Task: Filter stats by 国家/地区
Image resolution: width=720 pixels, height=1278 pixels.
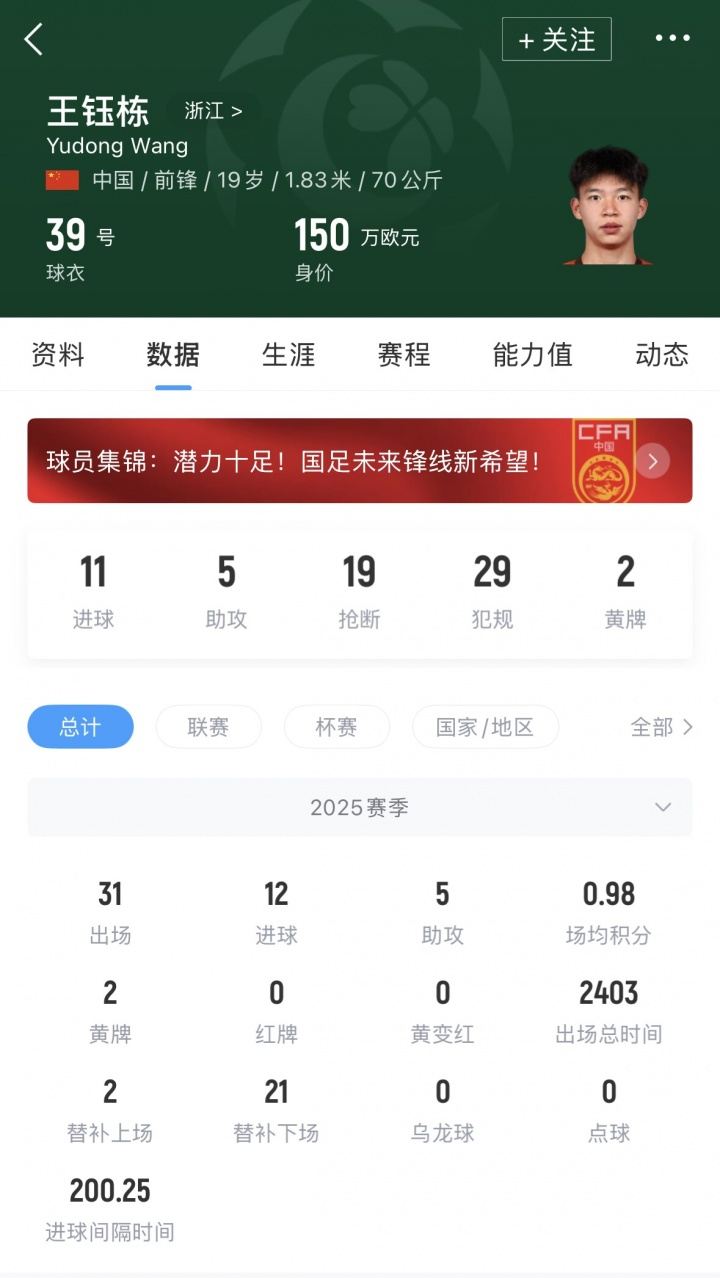Action: pos(485,727)
